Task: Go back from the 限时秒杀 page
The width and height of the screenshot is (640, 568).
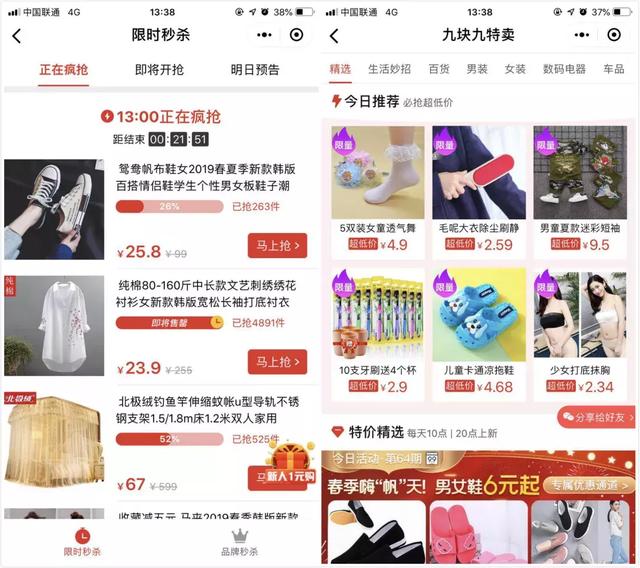Action: coord(16,36)
